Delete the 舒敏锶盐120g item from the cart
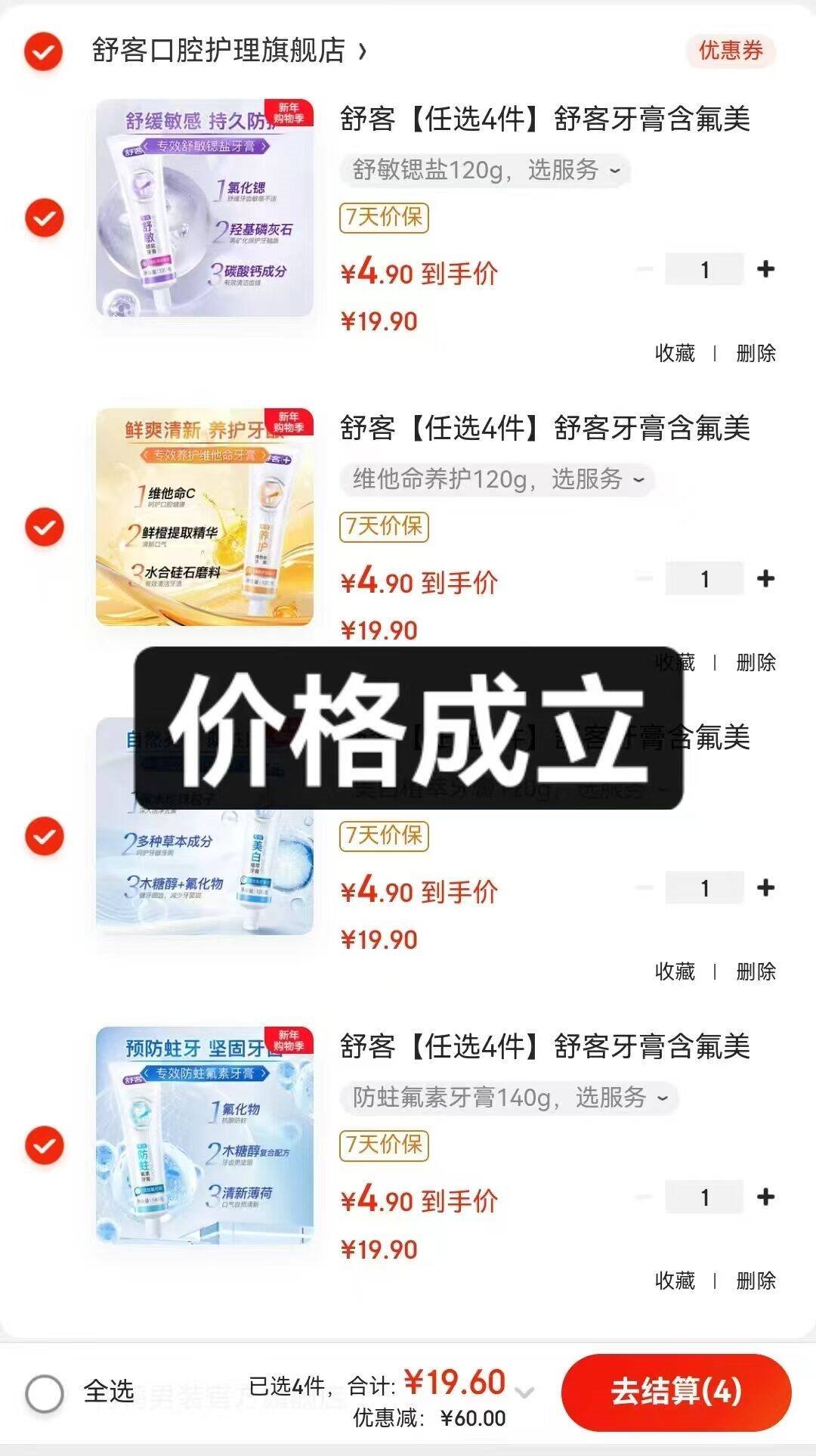This screenshot has width=816, height=1456. [x=756, y=353]
